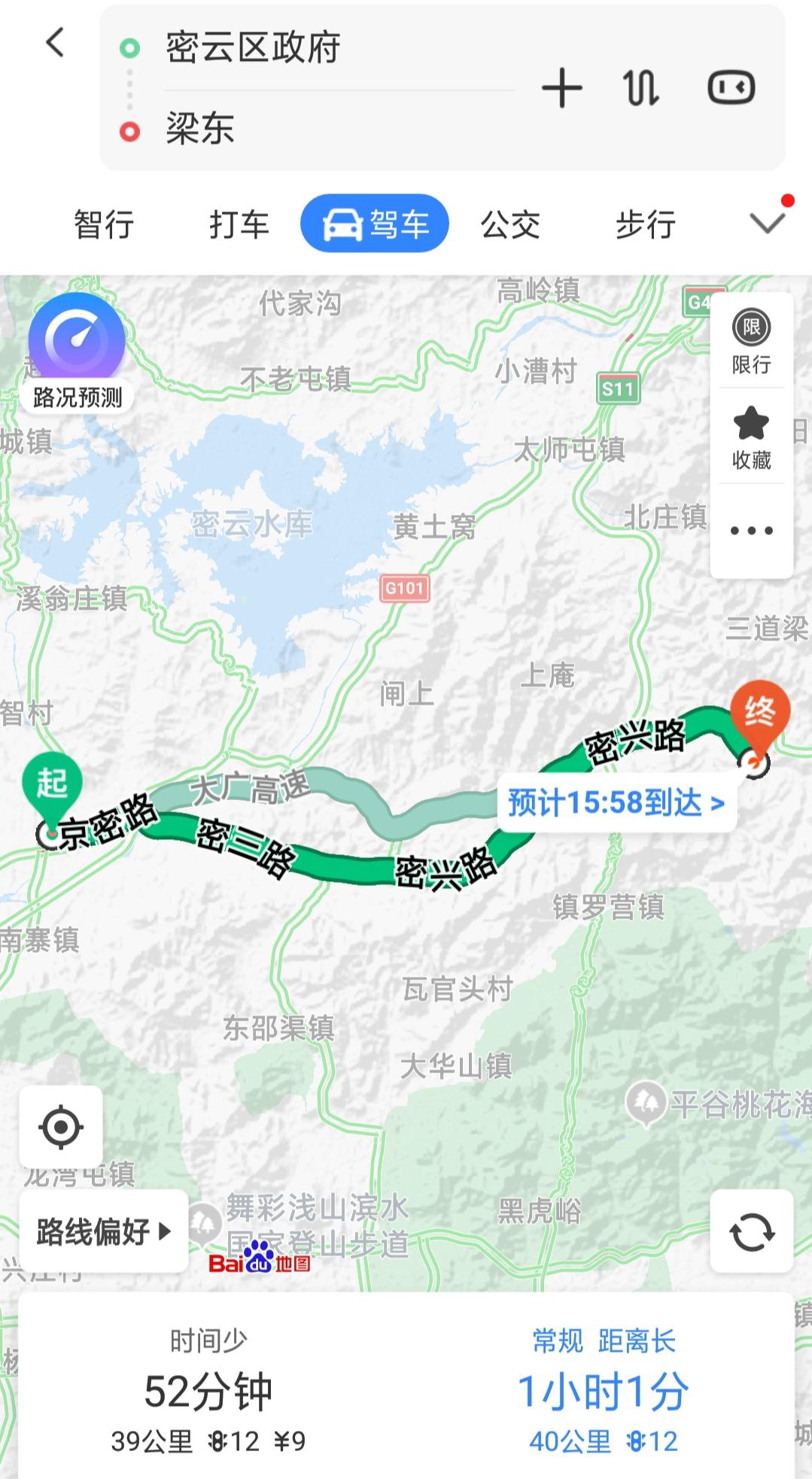Add a waypoint with the plus icon
The width and height of the screenshot is (812, 1479).
pos(562,87)
